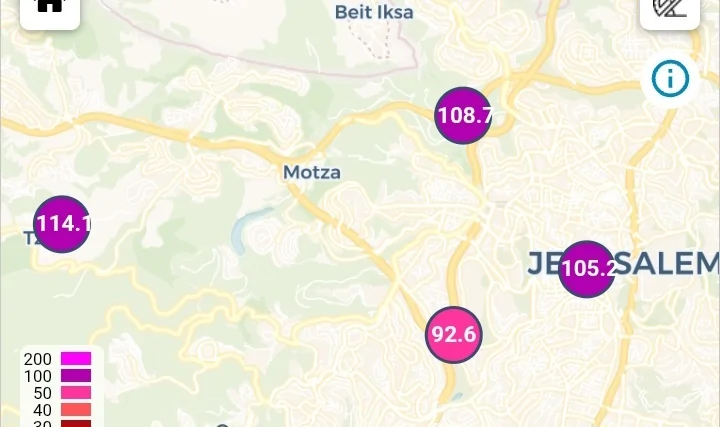Select the 108.7 sensor marker
This screenshot has width=720, height=427.
click(464, 115)
